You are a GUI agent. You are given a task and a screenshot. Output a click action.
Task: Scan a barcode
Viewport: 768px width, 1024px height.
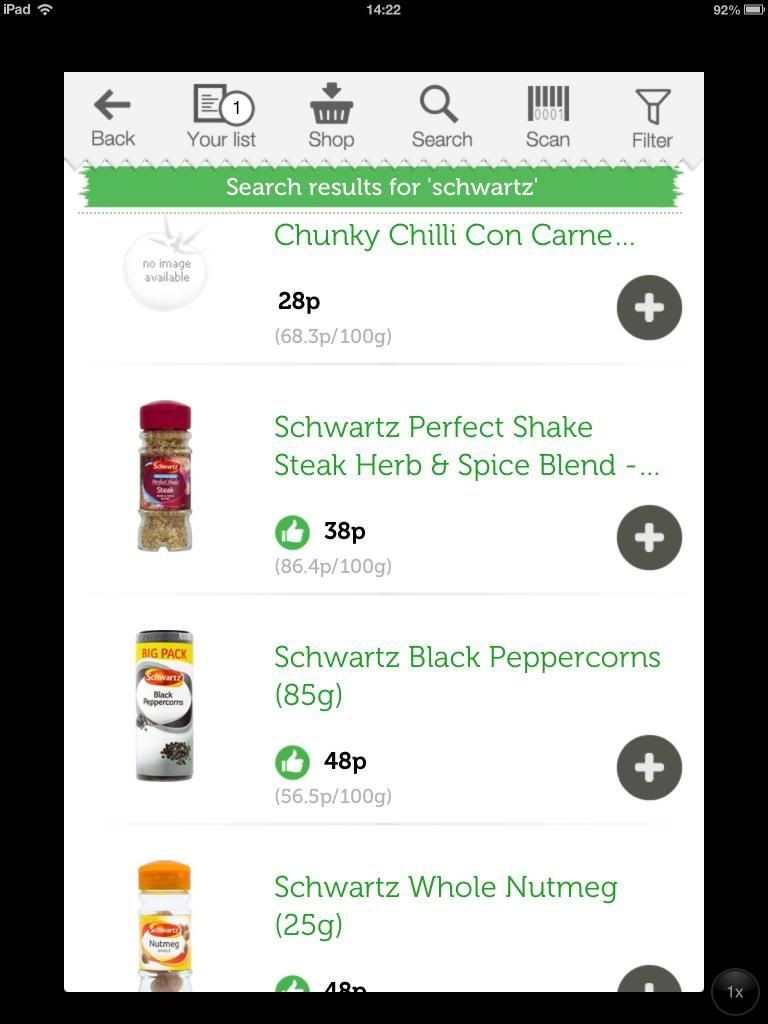548,118
